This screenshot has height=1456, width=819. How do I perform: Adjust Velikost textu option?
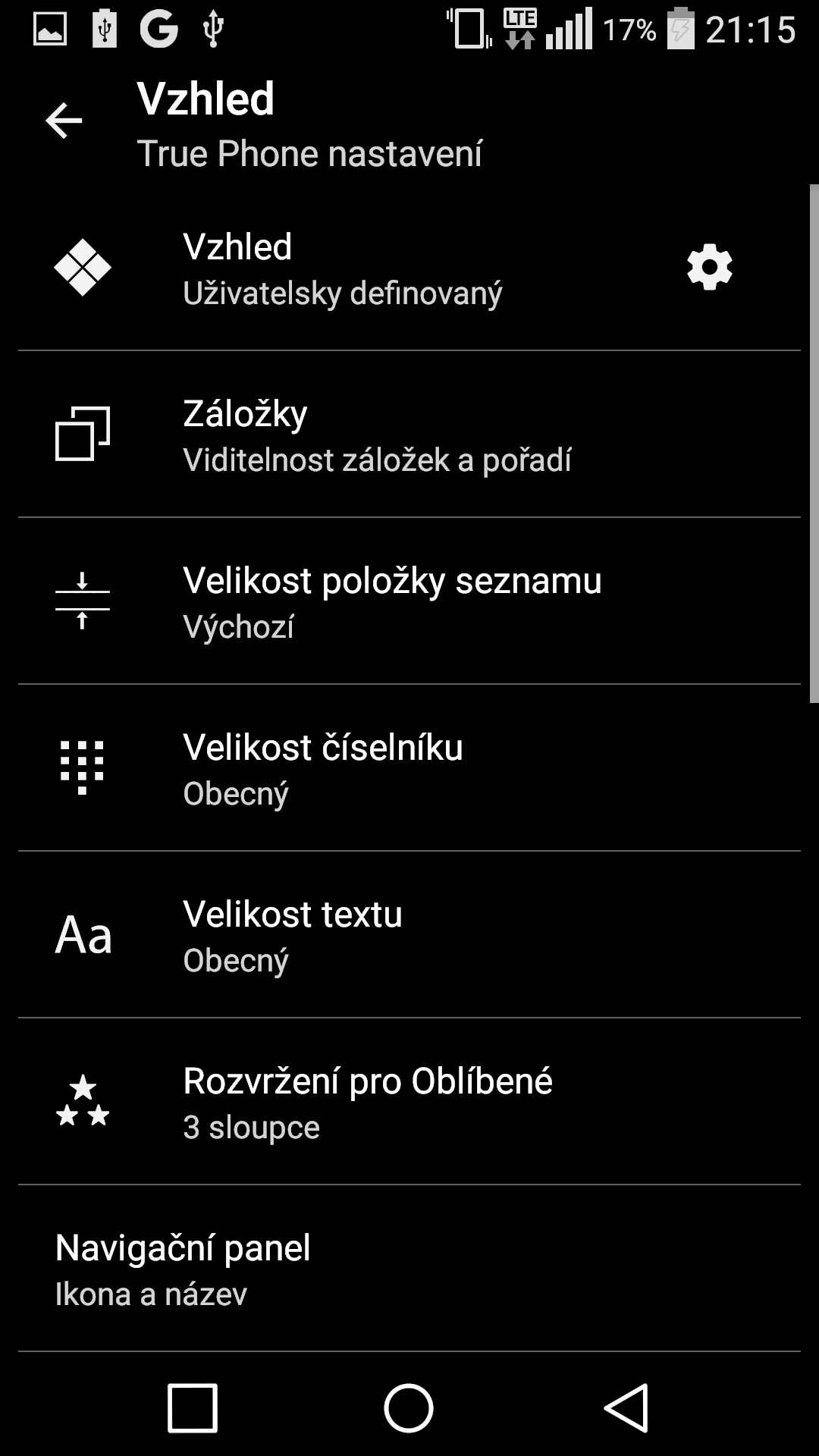(x=409, y=935)
